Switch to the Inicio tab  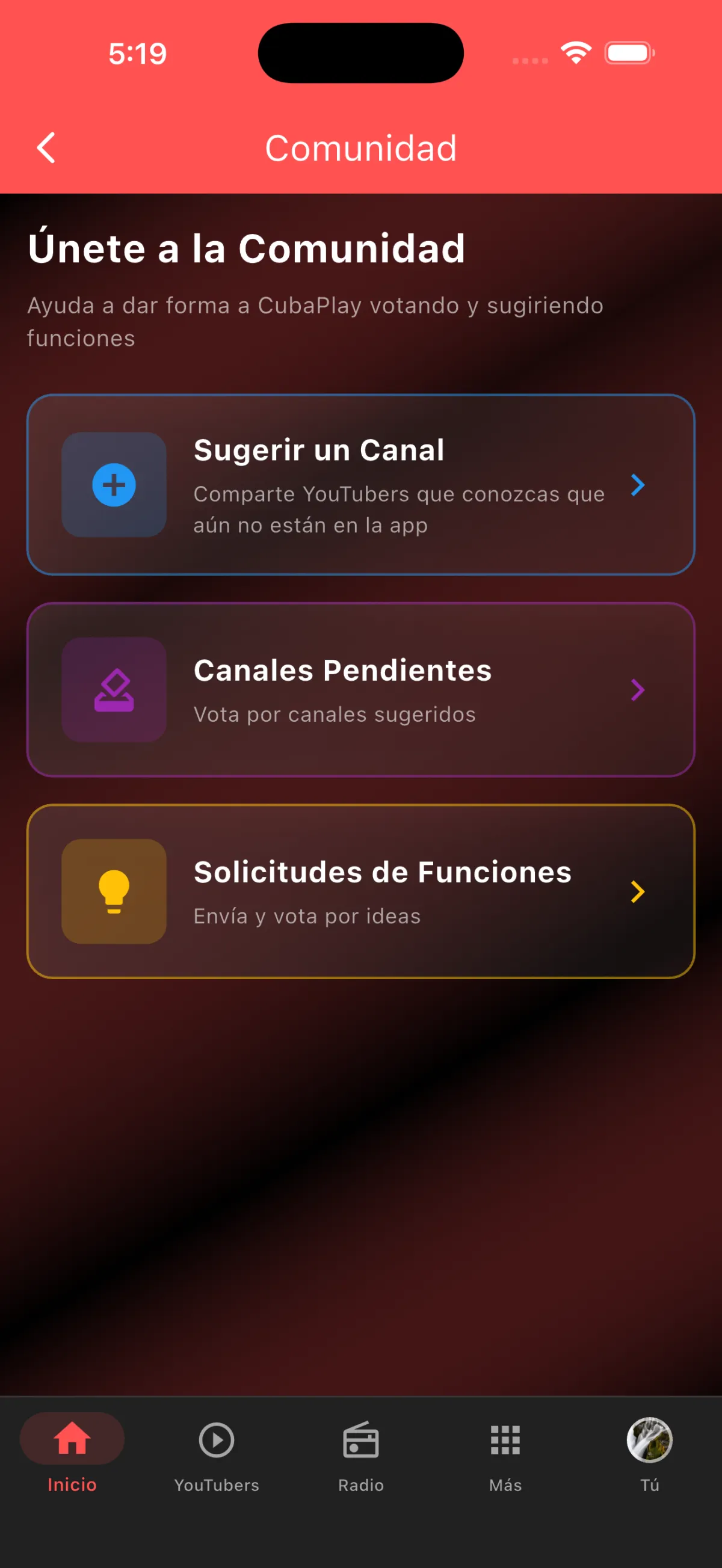(72, 1453)
